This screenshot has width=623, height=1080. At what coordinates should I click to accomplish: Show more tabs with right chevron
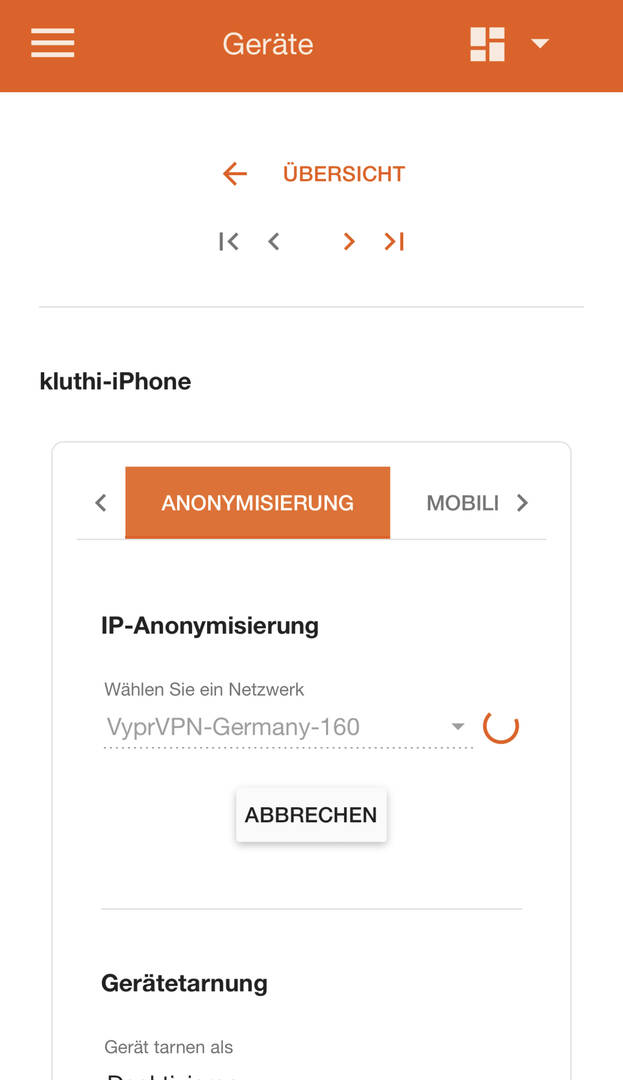(522, 503)
